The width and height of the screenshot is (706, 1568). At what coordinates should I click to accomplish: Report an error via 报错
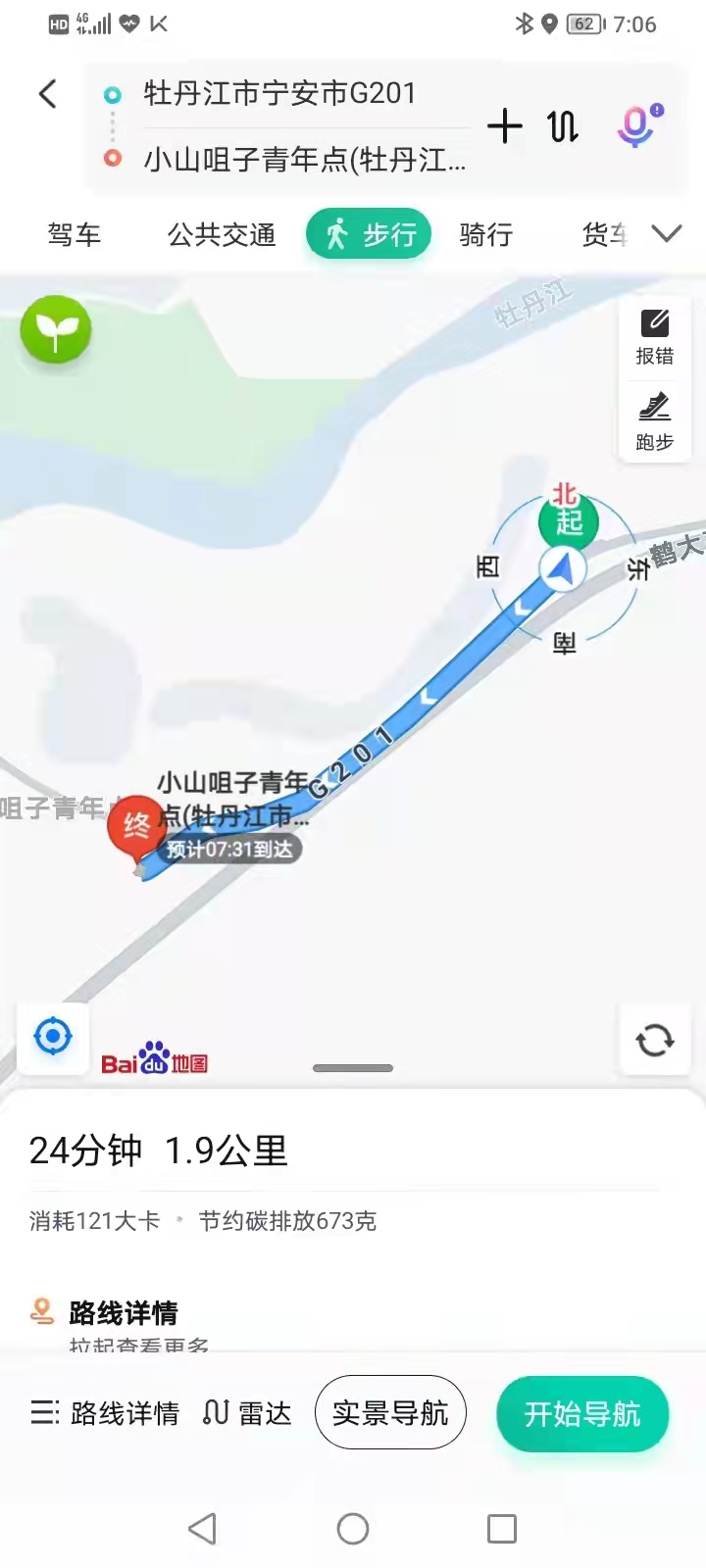click(x=654, y=336)
